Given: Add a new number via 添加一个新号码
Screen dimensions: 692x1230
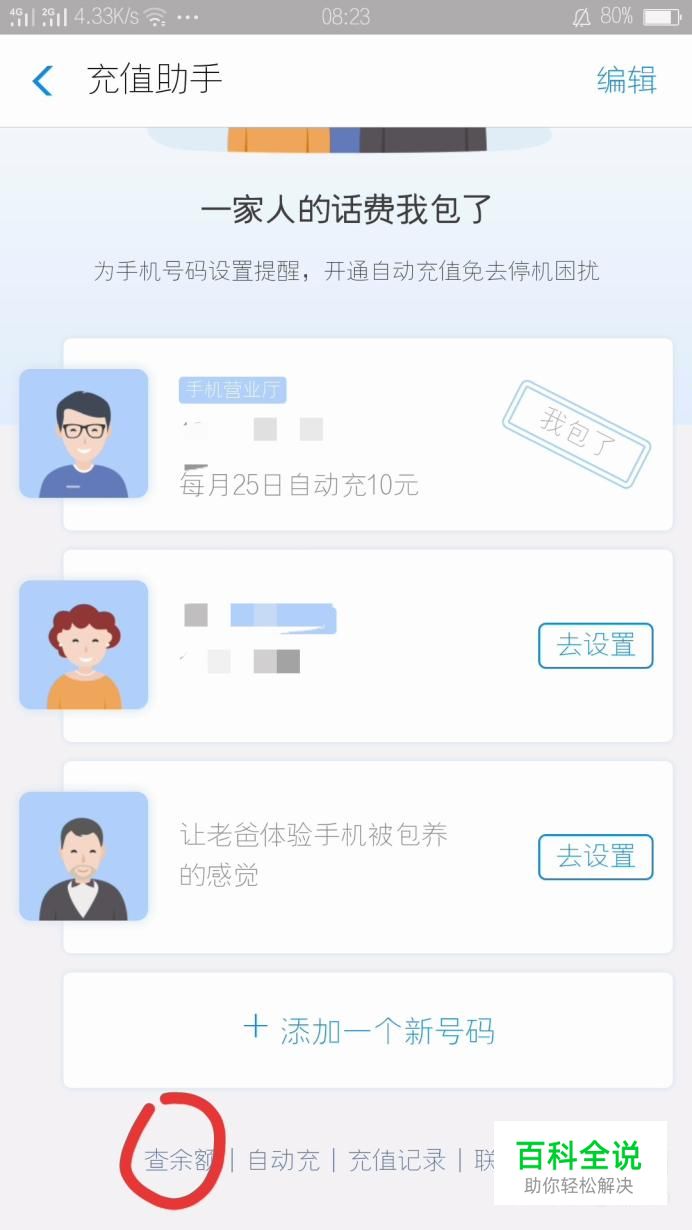Looking at the screenshot, I should [x=368, y=1030].
